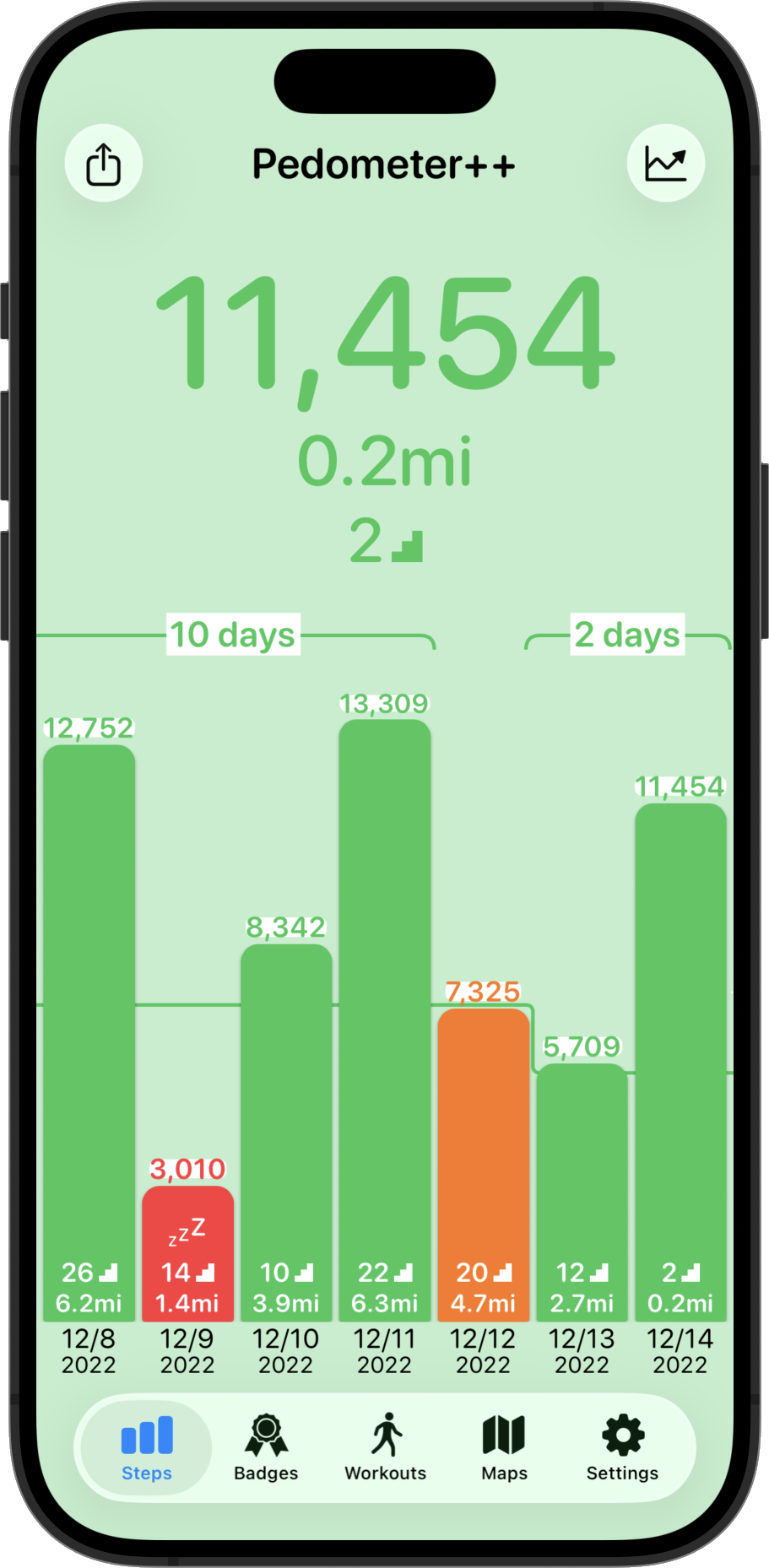Screen dimensions: 769x1568
Task: Tap the orange 12/12 bar
Action: pyautogui.click(x=484, y=1165)
